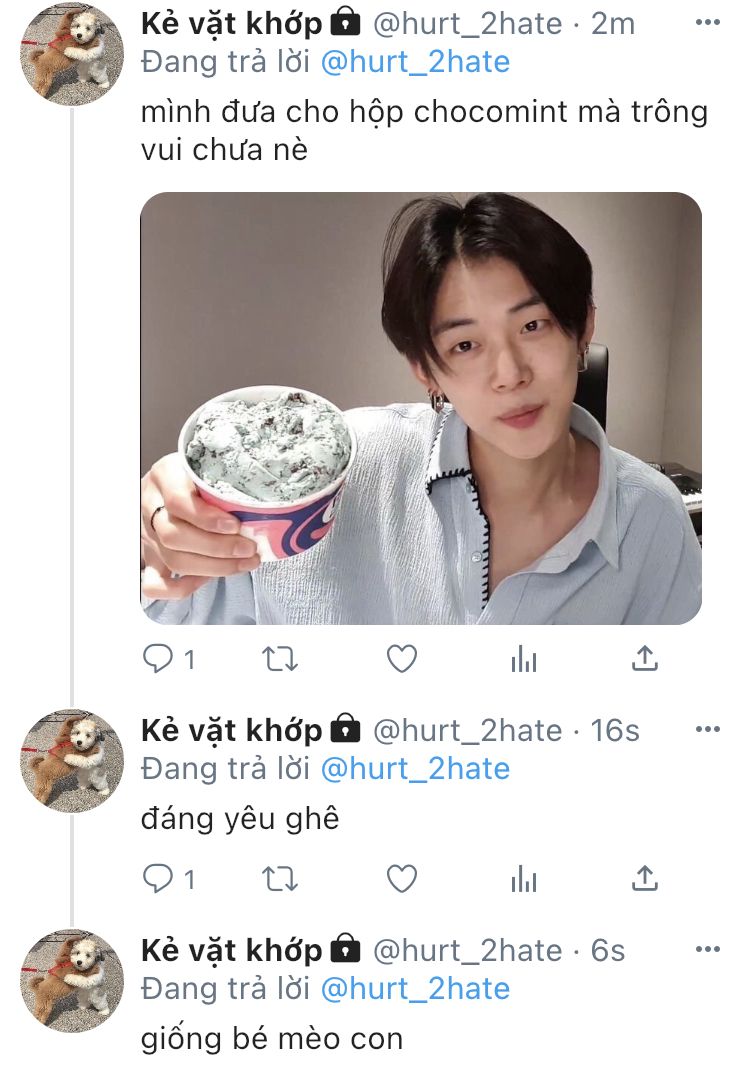Reply to the chocomint tweet
The width and height of the screenshot is (750, 1065).
tap(158, 658)
